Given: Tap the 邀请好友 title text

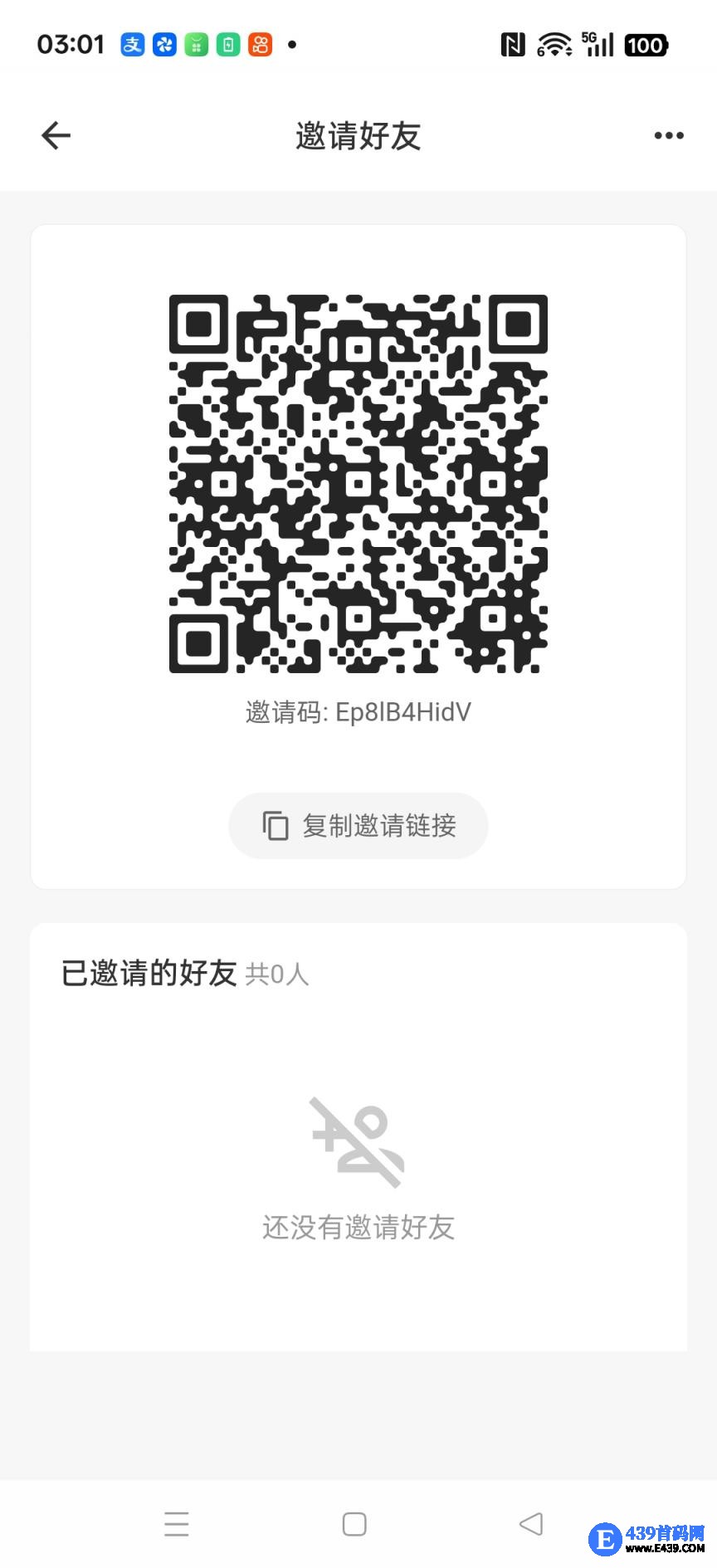Looking at the screenshot, I should click(x=357, y=135).
